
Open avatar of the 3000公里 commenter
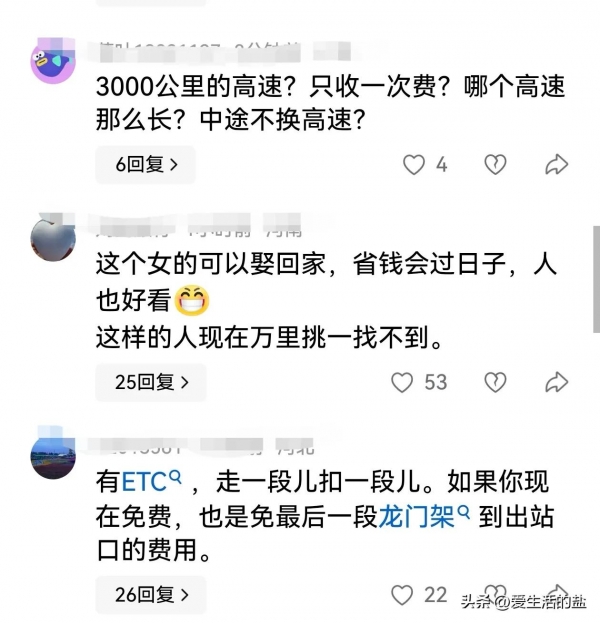(52, 65)
